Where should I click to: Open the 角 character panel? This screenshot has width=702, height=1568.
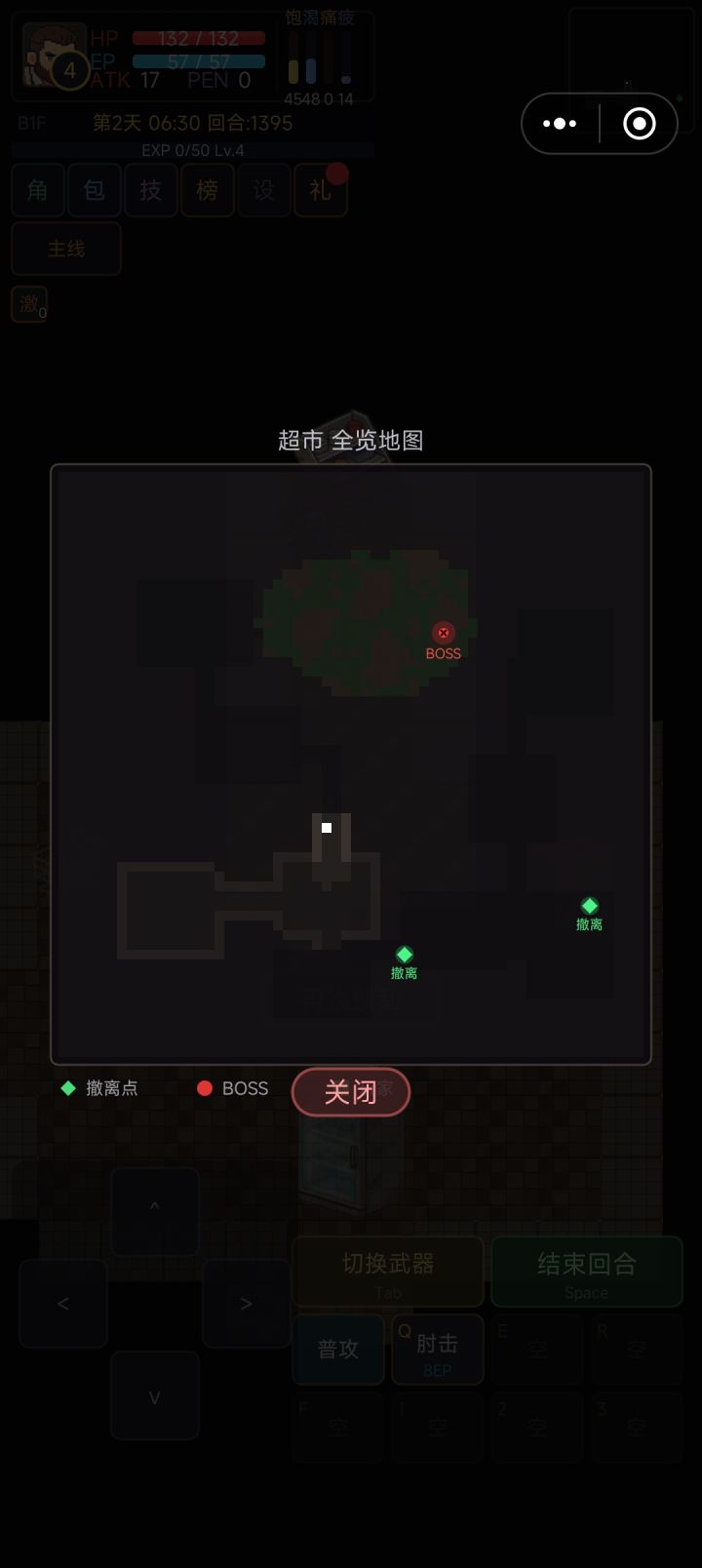click(x=37, y=190)
